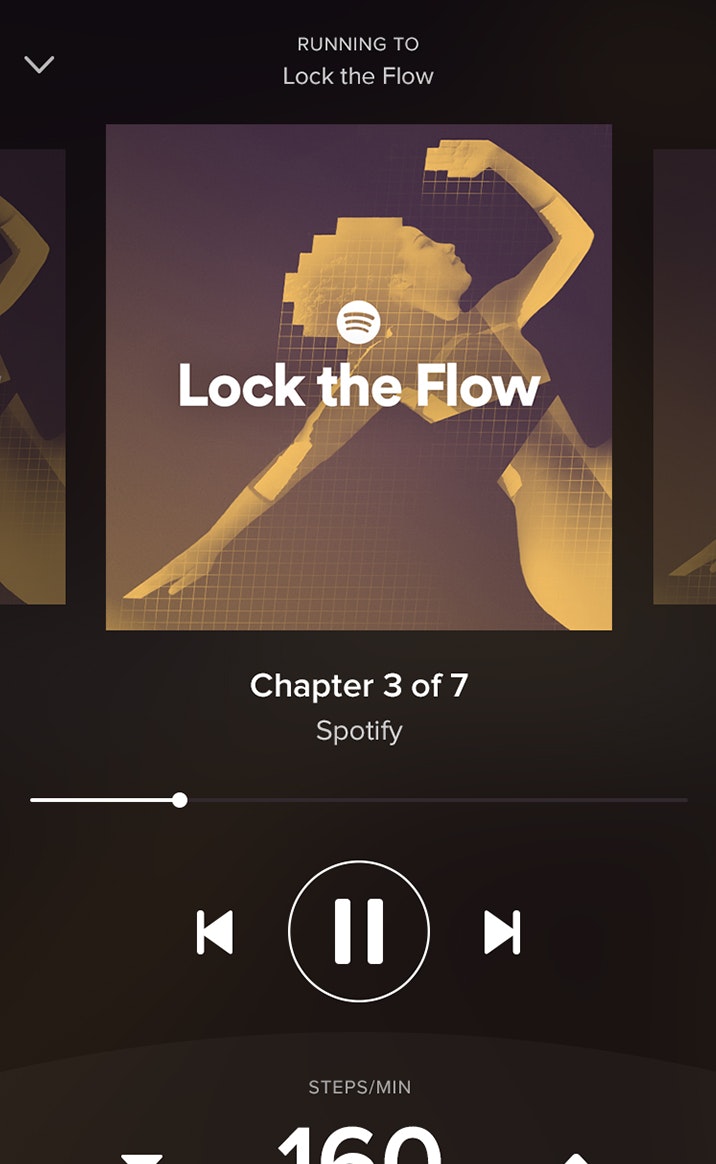Pause the current chapter
716x1164 pixels.
(358, 931)
